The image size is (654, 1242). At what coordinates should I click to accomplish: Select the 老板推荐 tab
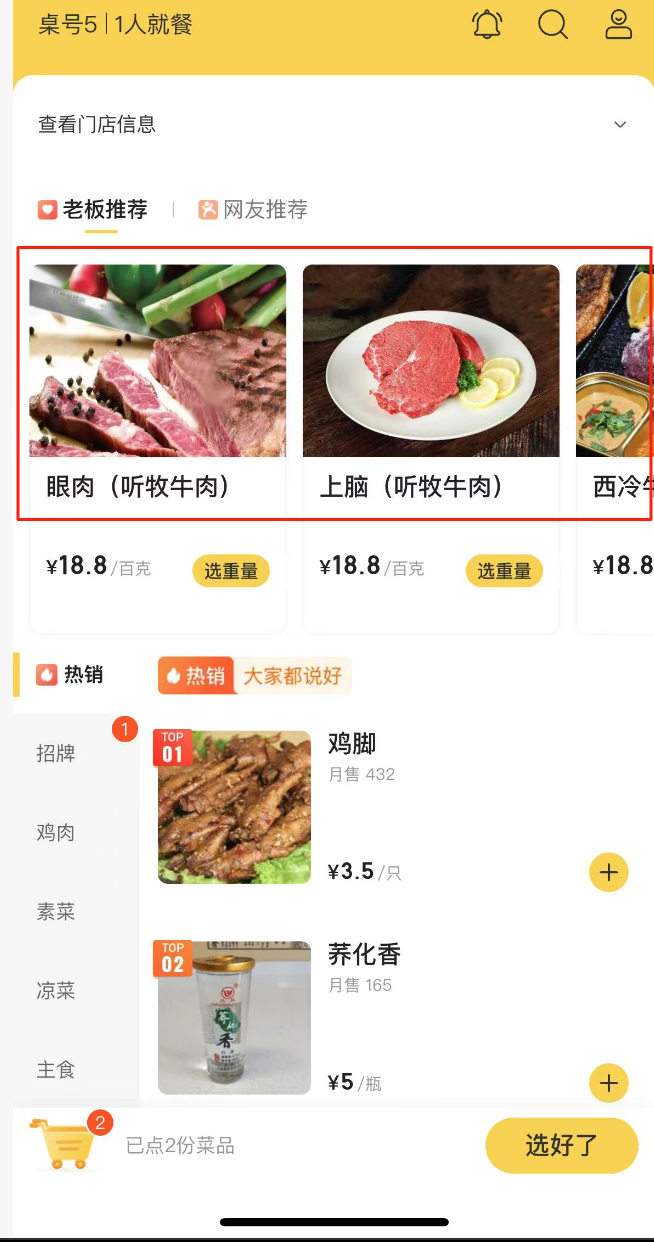point(93,210)
